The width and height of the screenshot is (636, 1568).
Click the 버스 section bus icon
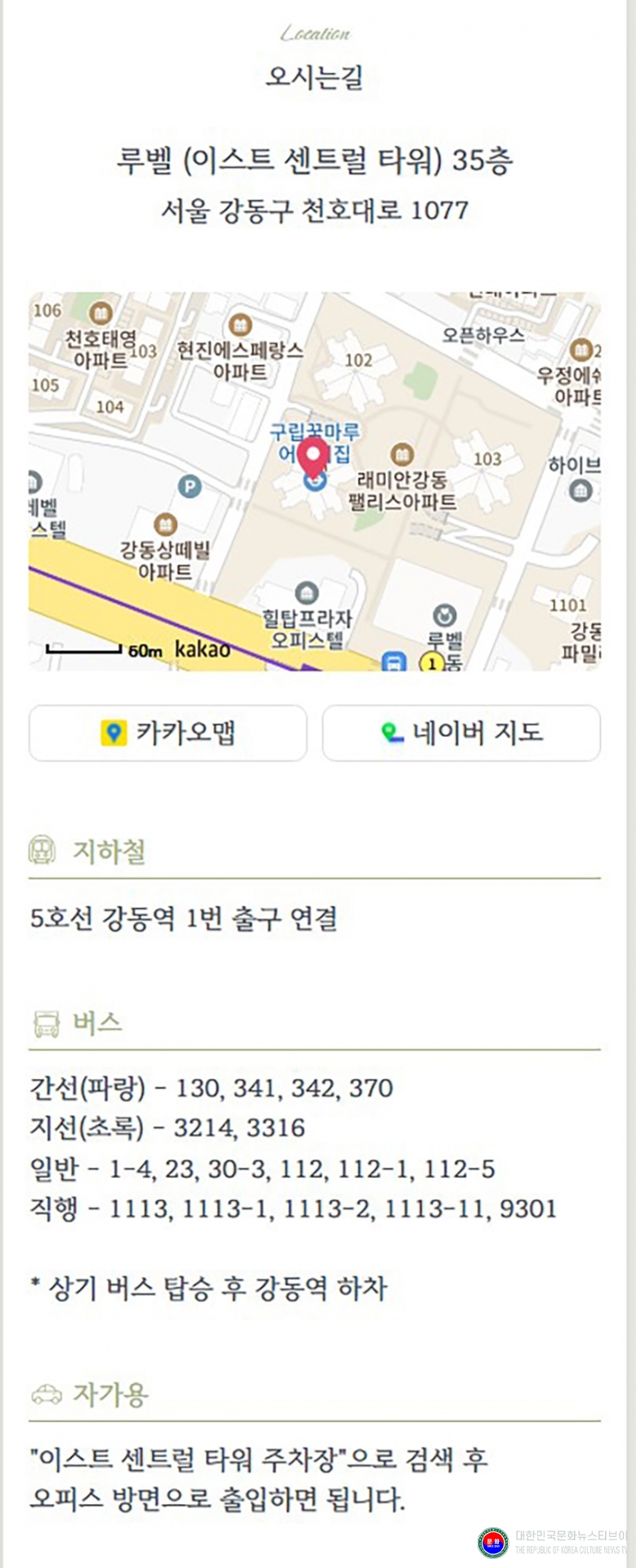(x=45, y=1025)
